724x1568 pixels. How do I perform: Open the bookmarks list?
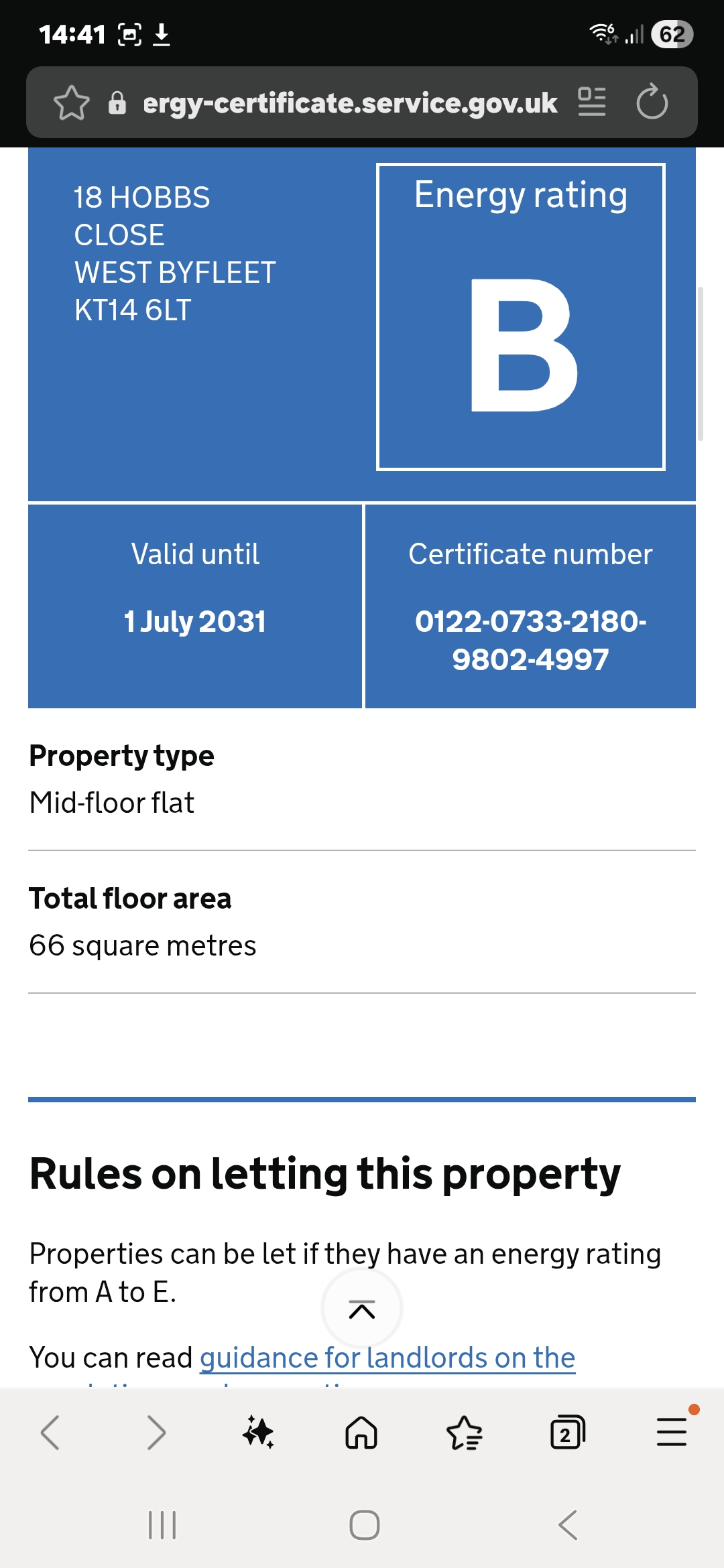click(465, 1433)
